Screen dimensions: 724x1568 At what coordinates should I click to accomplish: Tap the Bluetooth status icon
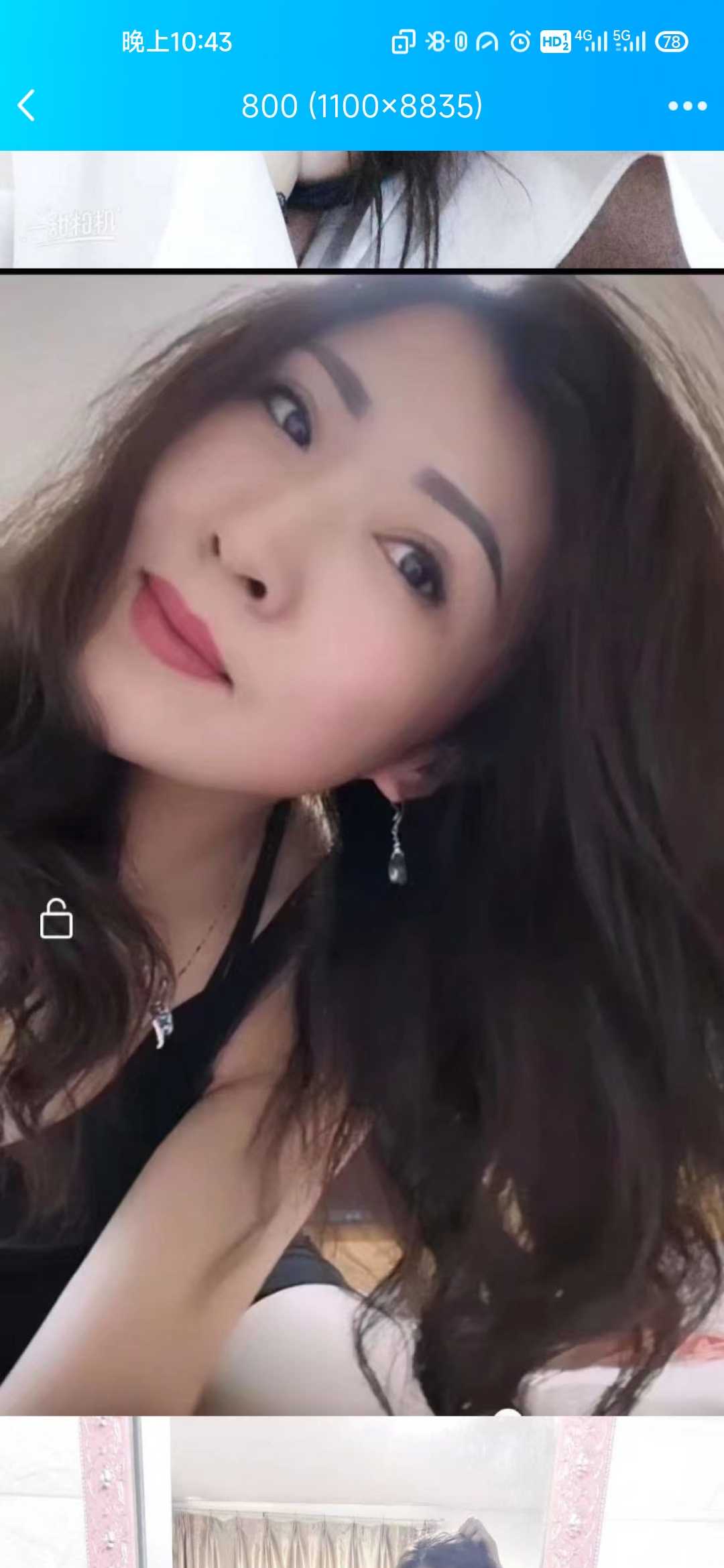pos(436,42)
